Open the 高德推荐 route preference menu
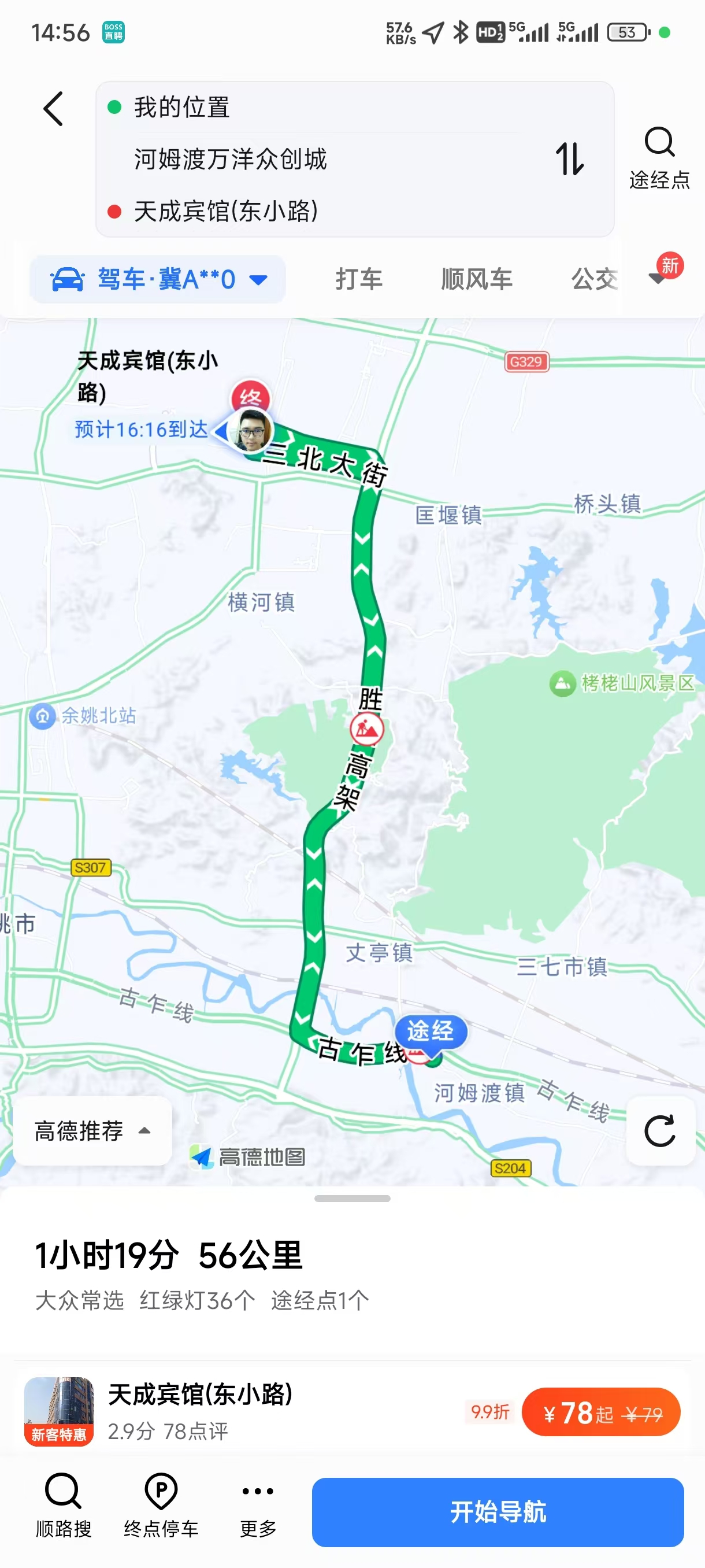The height and width of the screenshot is (1568, 705). (x=92, y=1130)
